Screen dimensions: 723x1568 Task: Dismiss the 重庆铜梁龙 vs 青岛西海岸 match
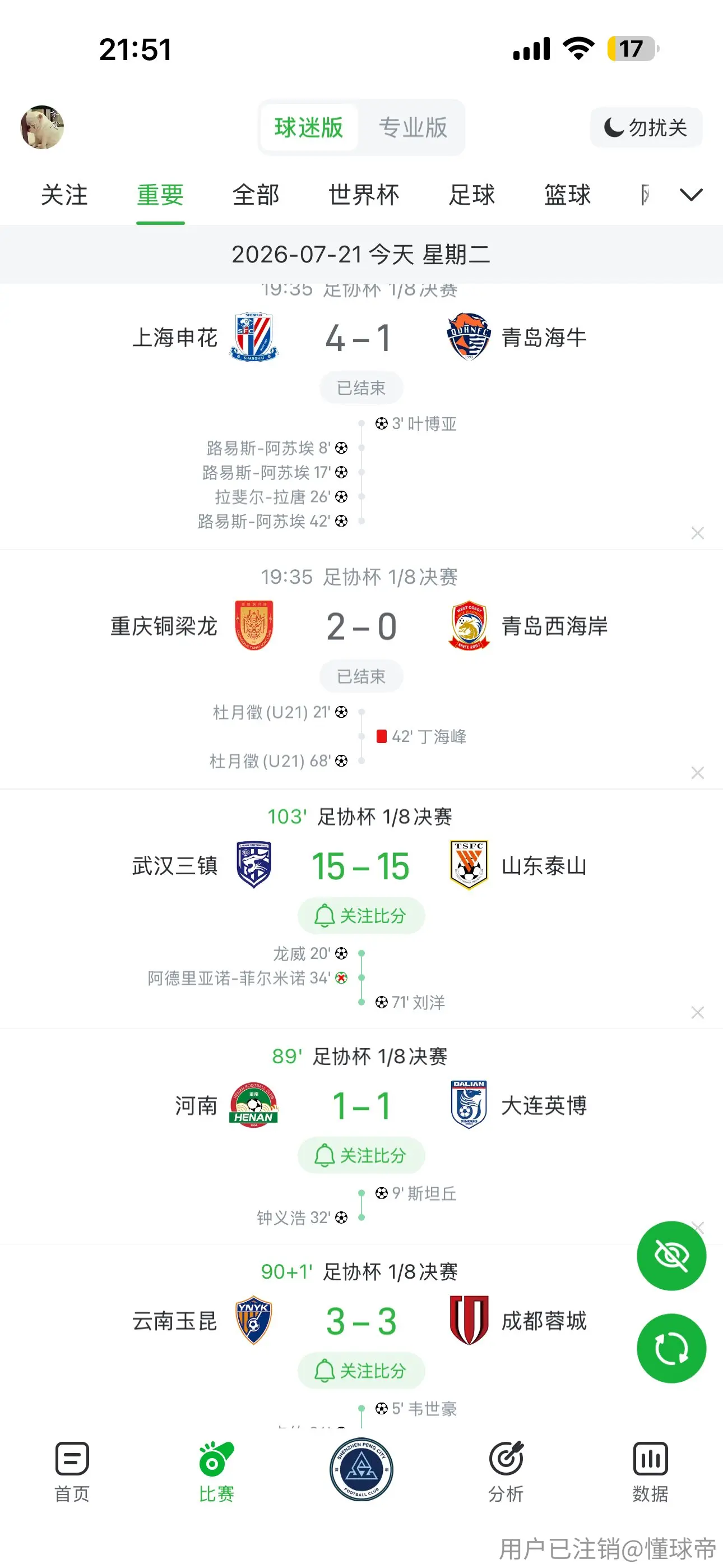click(x=697, y=772)
